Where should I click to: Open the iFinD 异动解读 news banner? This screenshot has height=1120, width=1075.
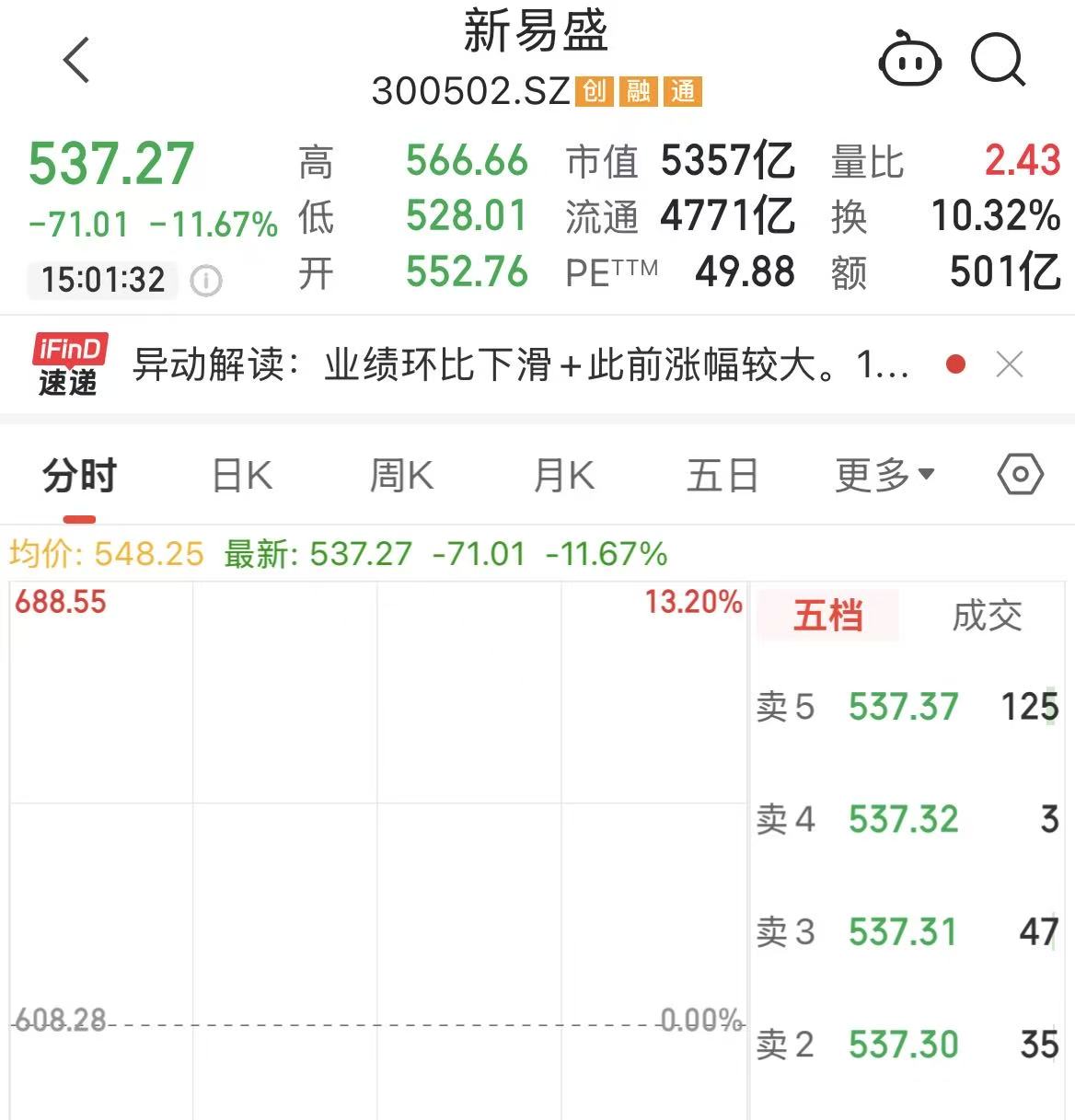coord(520,365)
